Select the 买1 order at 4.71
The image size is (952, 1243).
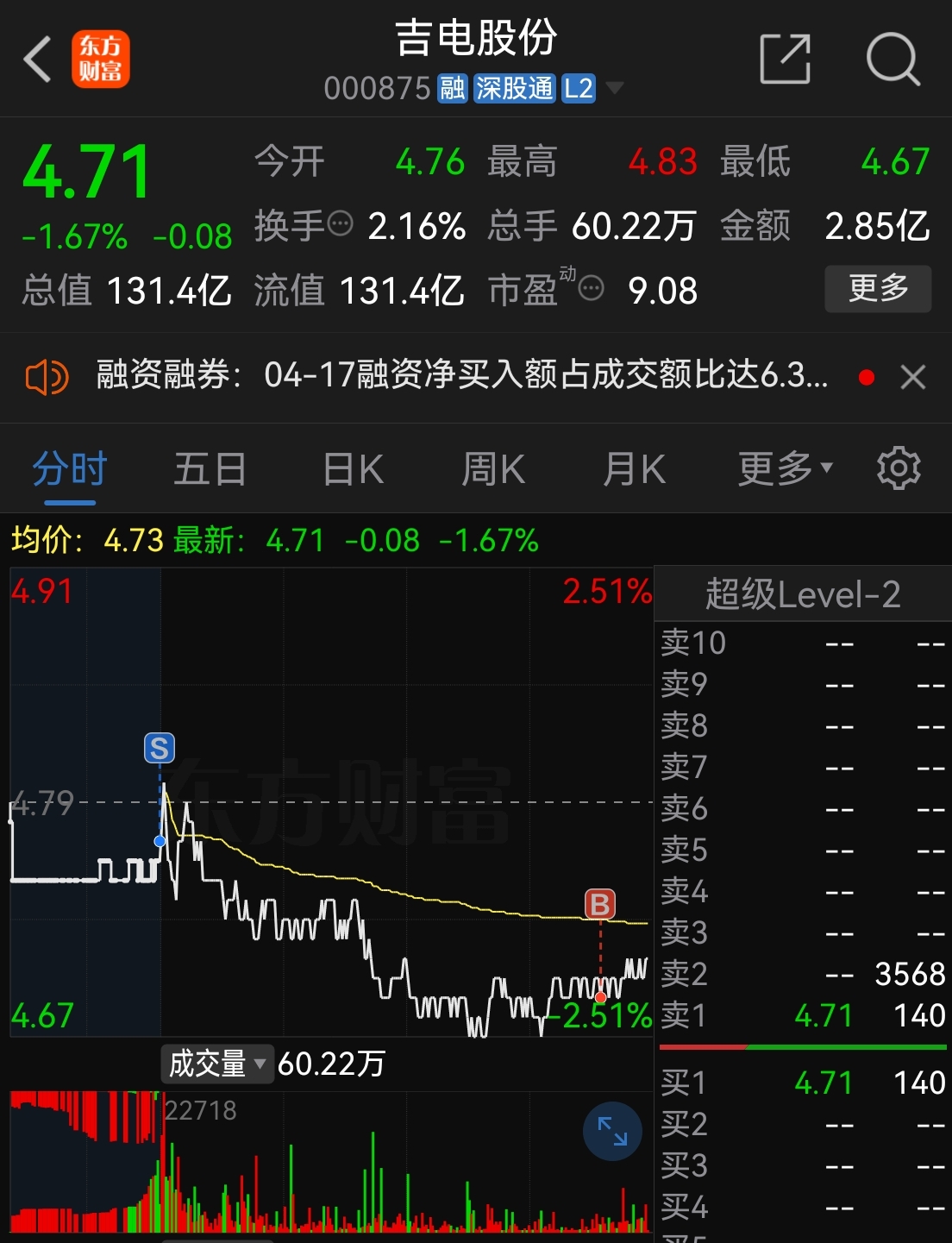click(x=802, y=1083)
